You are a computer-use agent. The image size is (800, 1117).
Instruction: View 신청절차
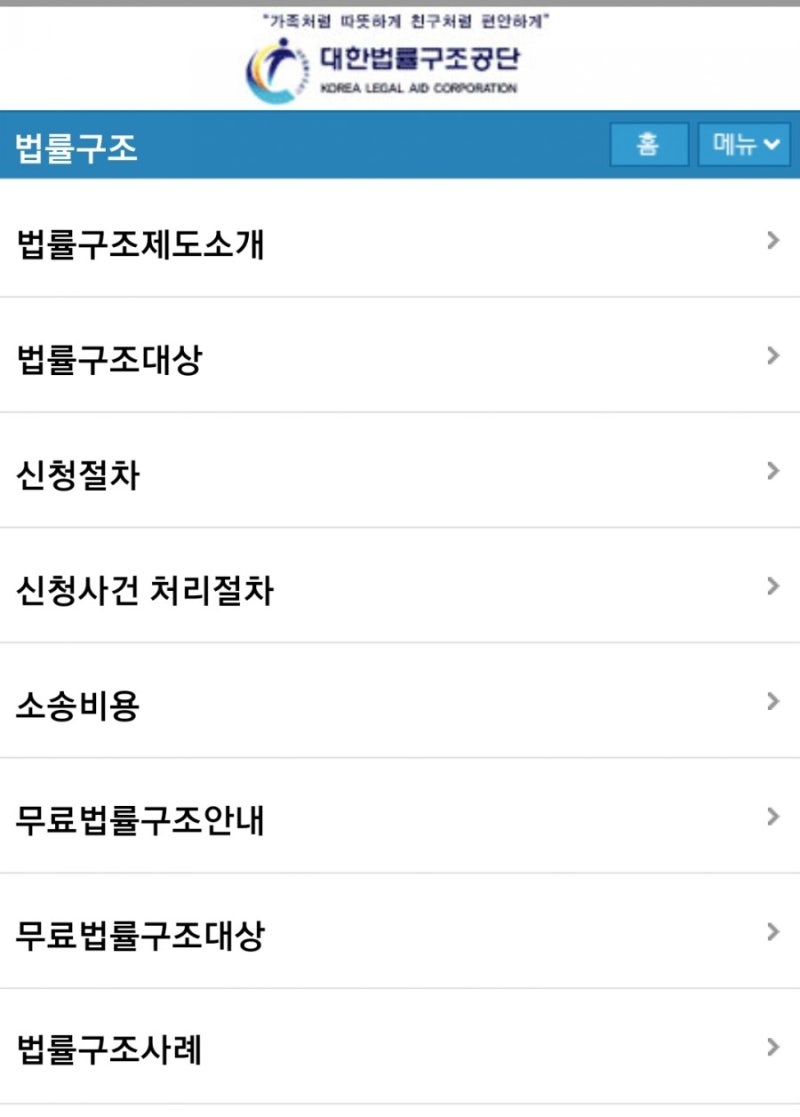[400, 471]
